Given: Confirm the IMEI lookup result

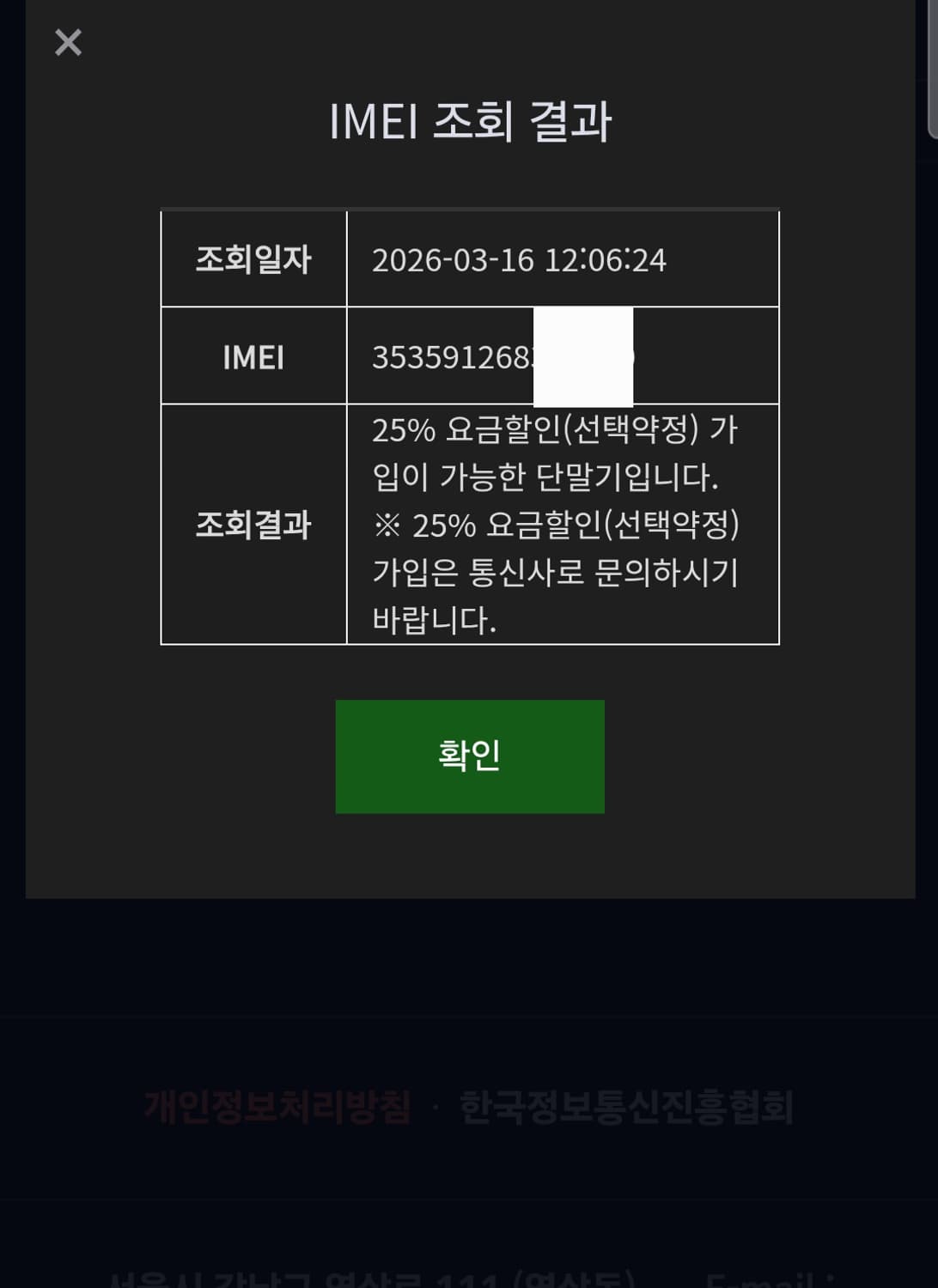Looking at the screenshot, I should pos(469,756).
